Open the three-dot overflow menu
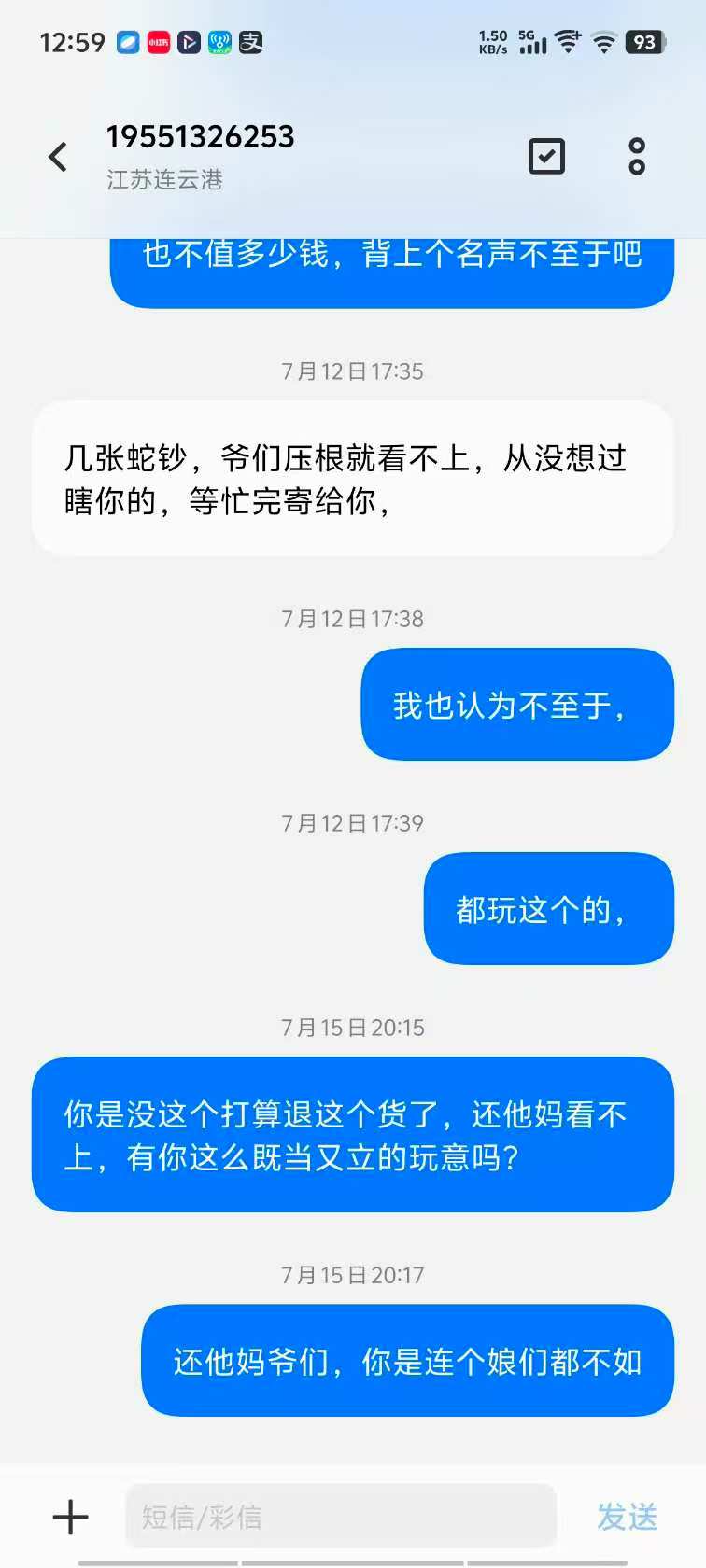 point(637,156)
